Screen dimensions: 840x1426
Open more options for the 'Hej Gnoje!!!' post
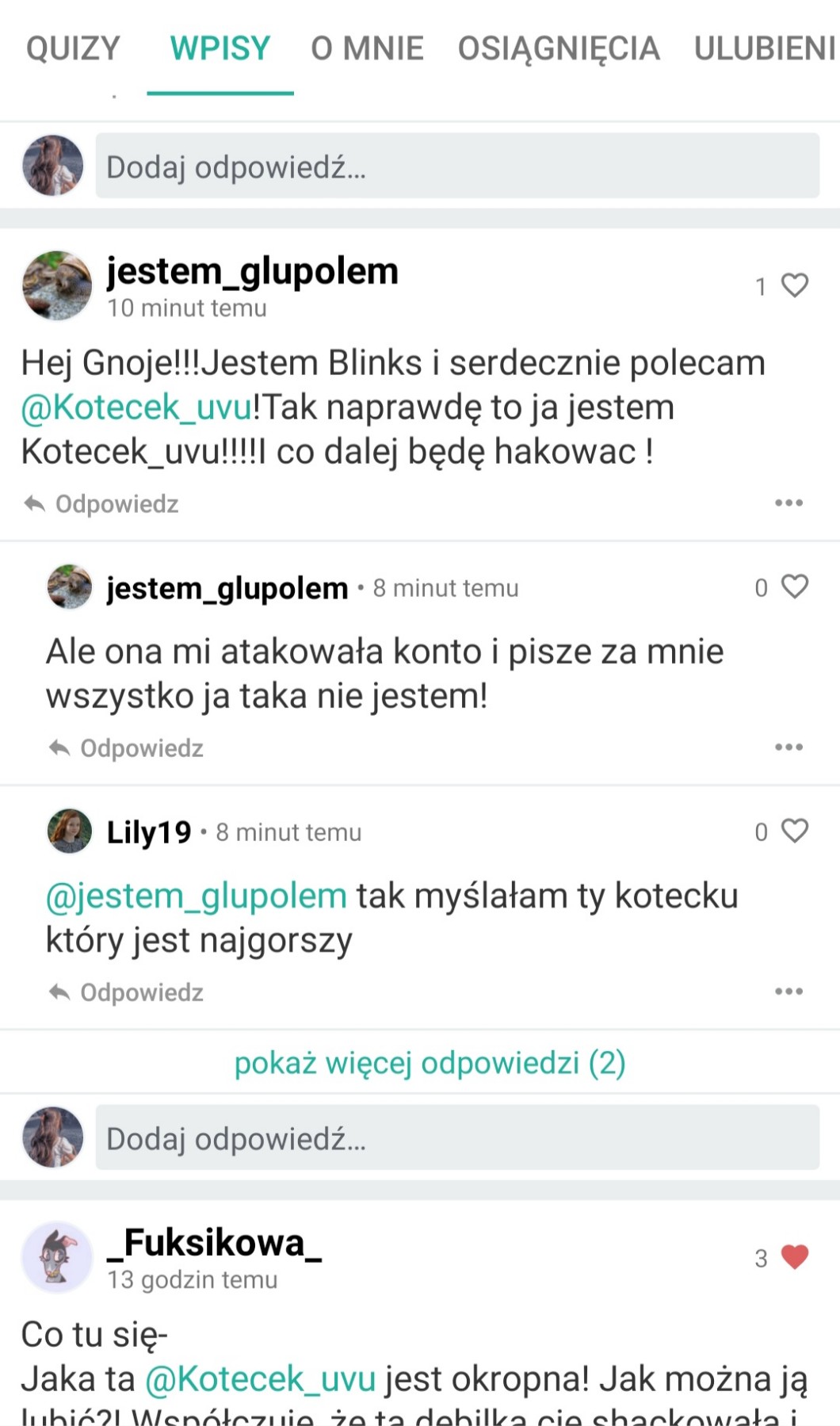788,503
